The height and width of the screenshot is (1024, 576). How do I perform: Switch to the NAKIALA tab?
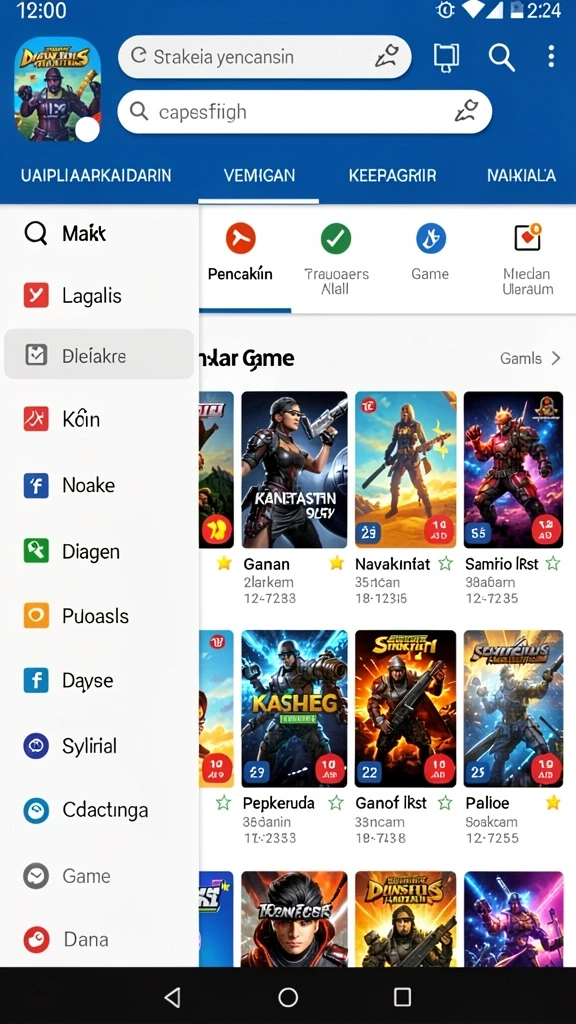pos(521,176)
